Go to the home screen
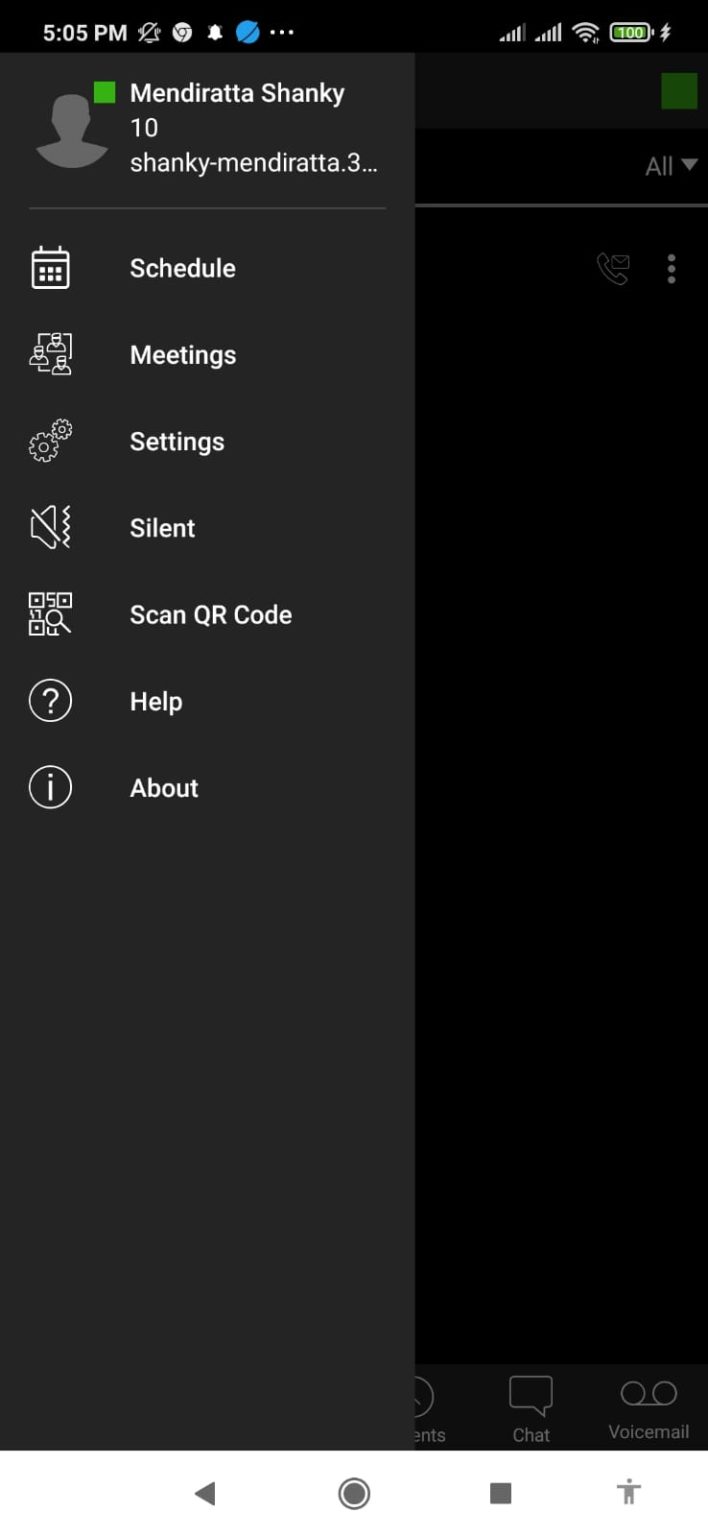The image size is (708, 1536). coord(354,1493)
